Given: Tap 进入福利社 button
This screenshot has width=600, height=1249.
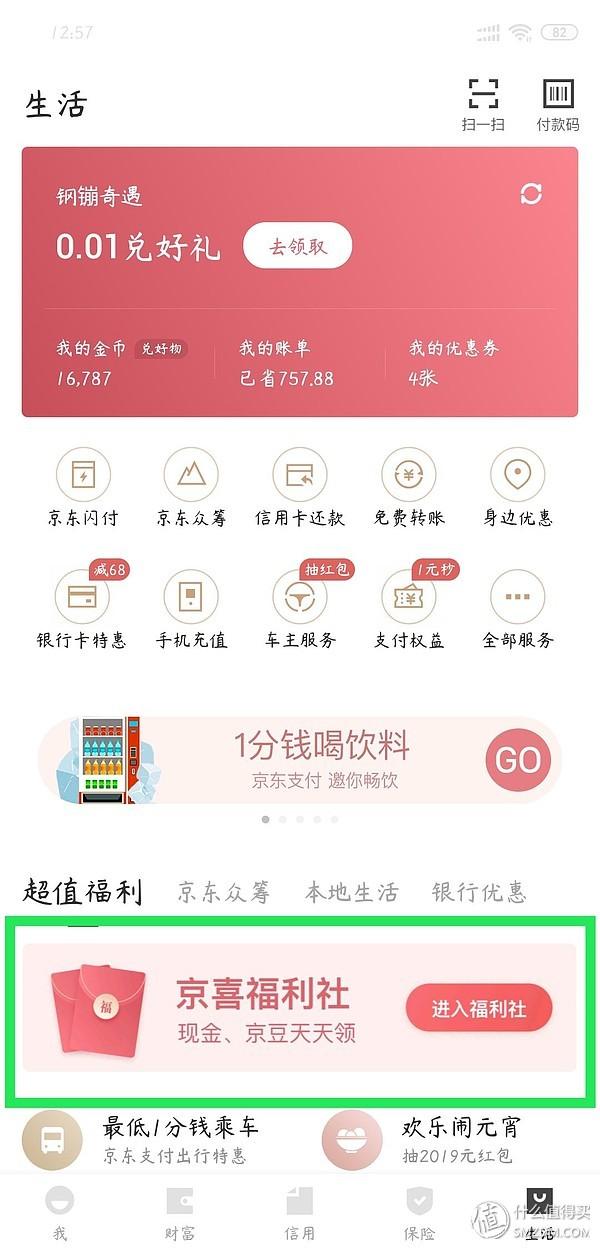Looking at the screenshot, I should pos(478,1008).
